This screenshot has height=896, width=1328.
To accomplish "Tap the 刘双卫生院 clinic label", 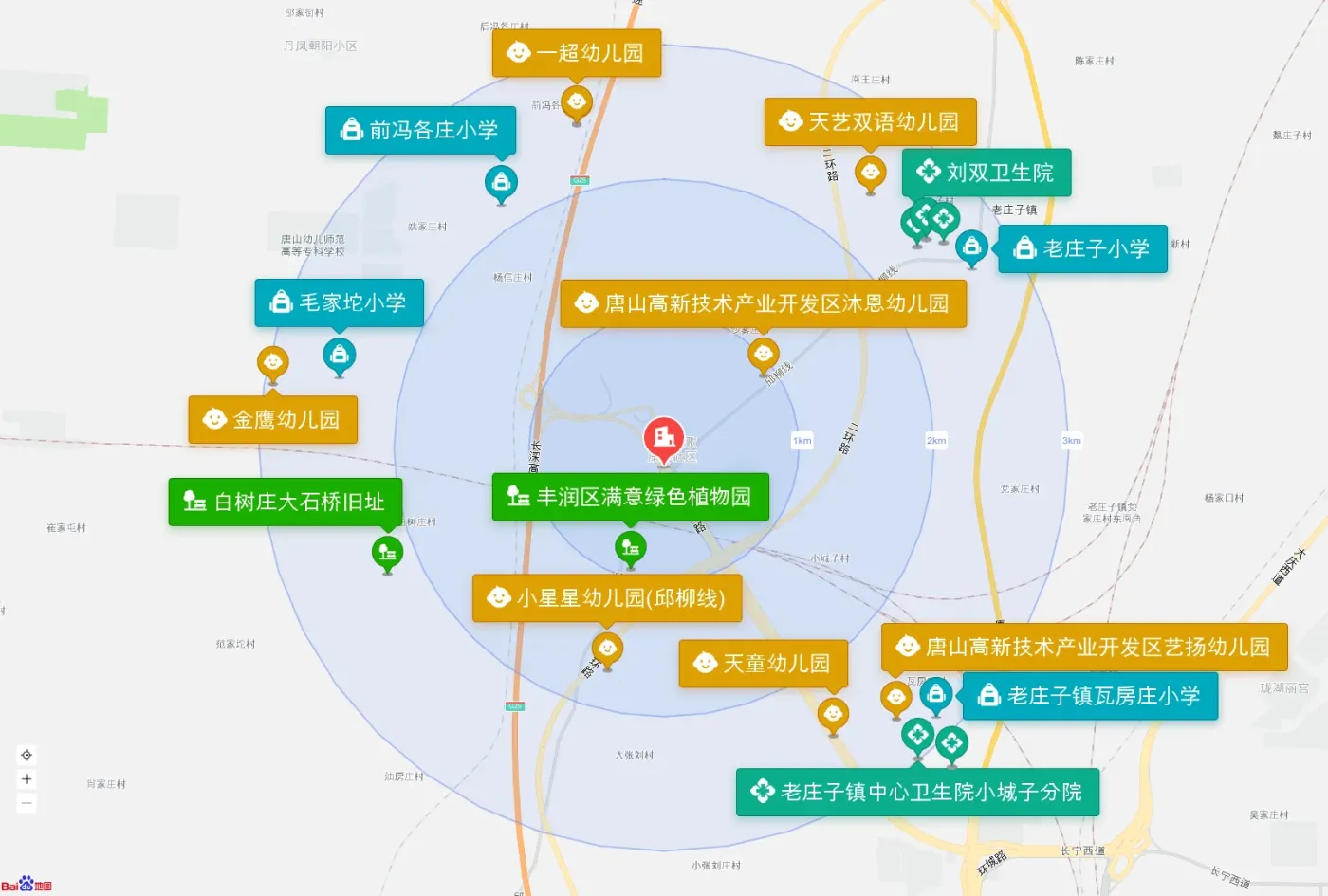I will pyautogui.click(x=987, y=173).
